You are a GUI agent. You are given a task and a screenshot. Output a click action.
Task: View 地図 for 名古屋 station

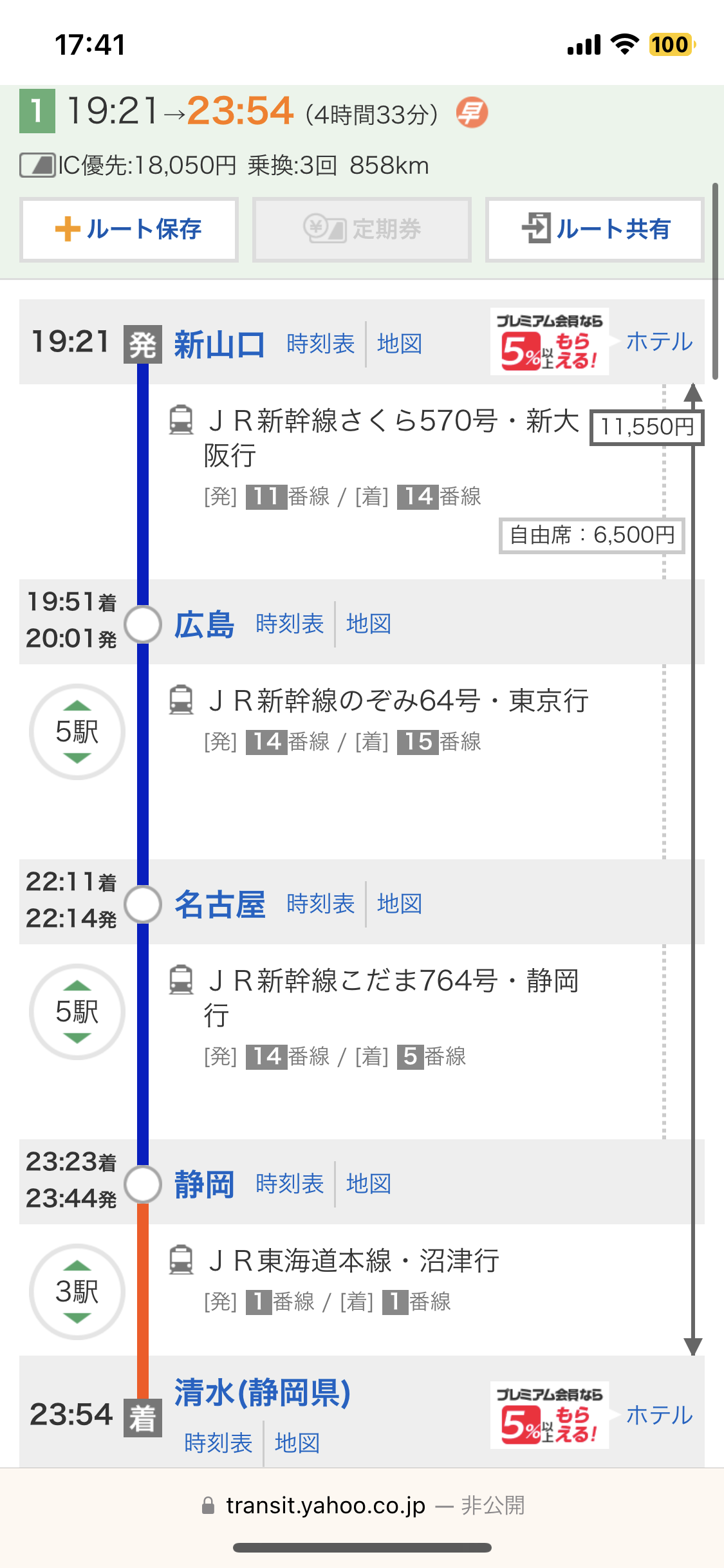(399, 904)
